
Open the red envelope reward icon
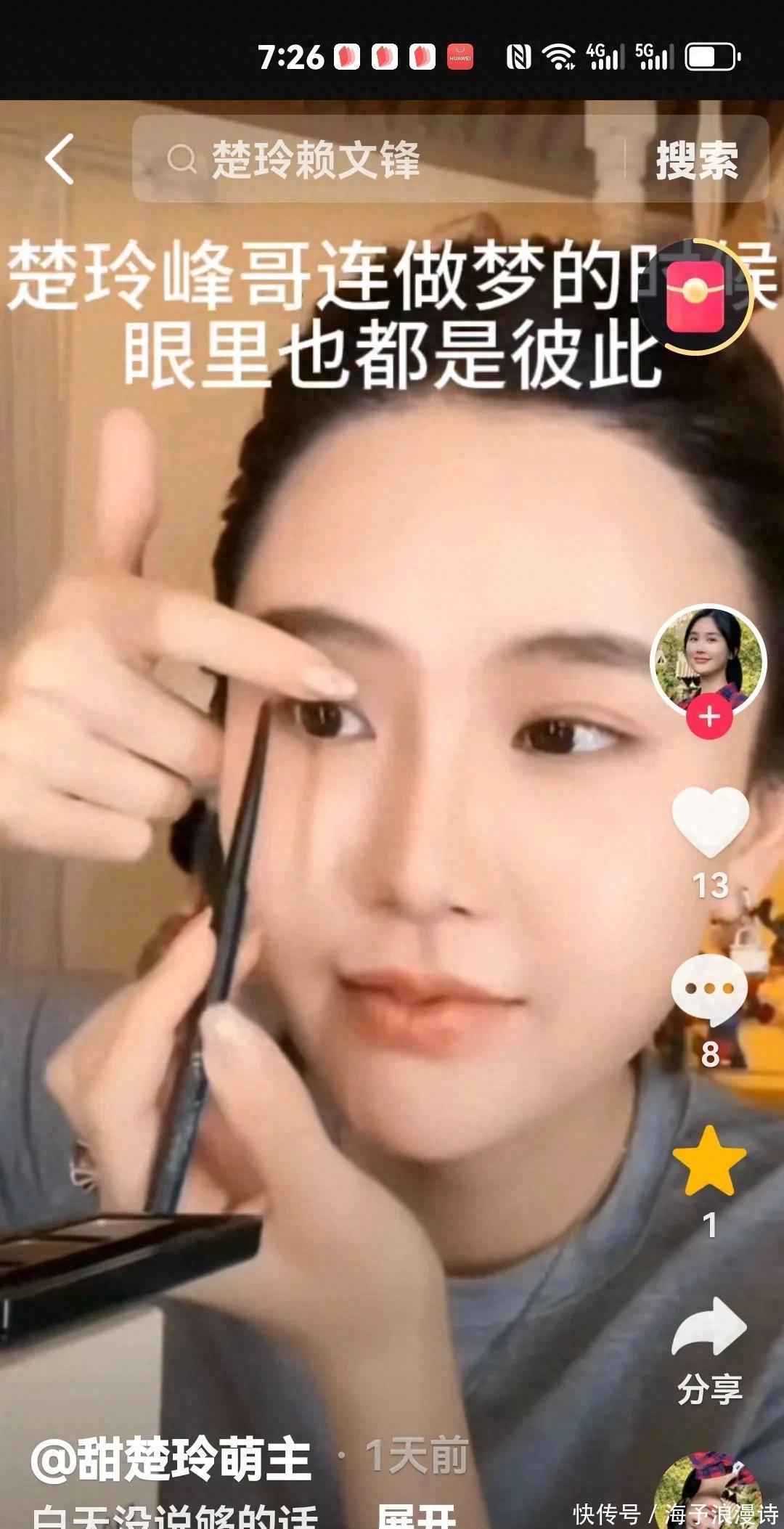(695, 295)
